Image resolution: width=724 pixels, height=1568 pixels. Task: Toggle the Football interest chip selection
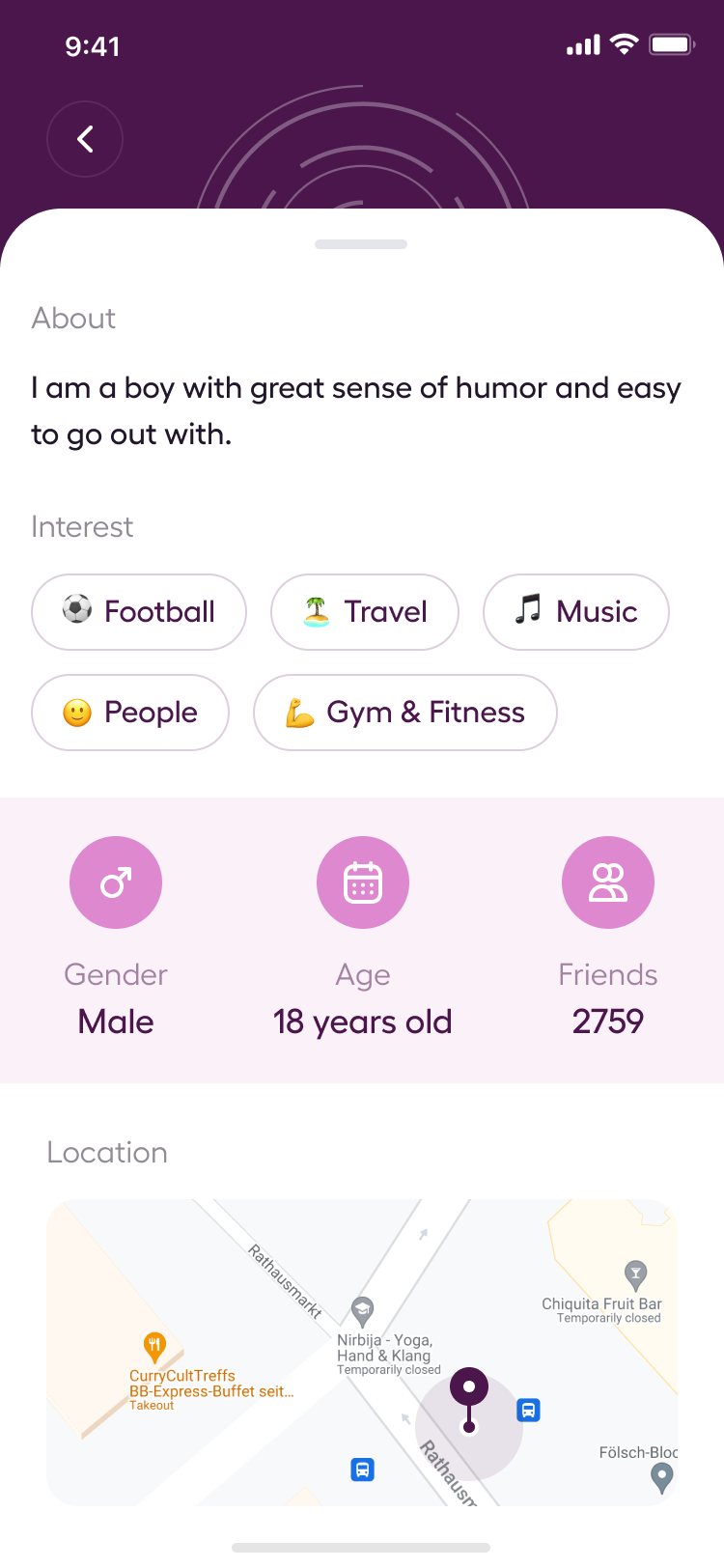(138, 611)
